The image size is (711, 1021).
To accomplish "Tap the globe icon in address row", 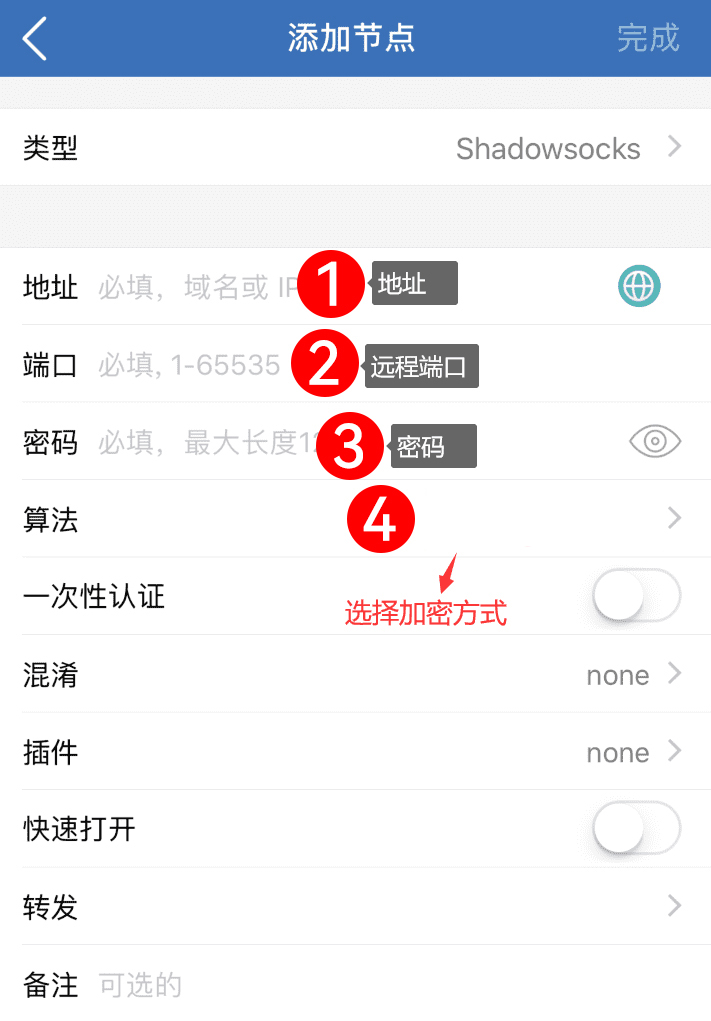I will pos(639,287).
